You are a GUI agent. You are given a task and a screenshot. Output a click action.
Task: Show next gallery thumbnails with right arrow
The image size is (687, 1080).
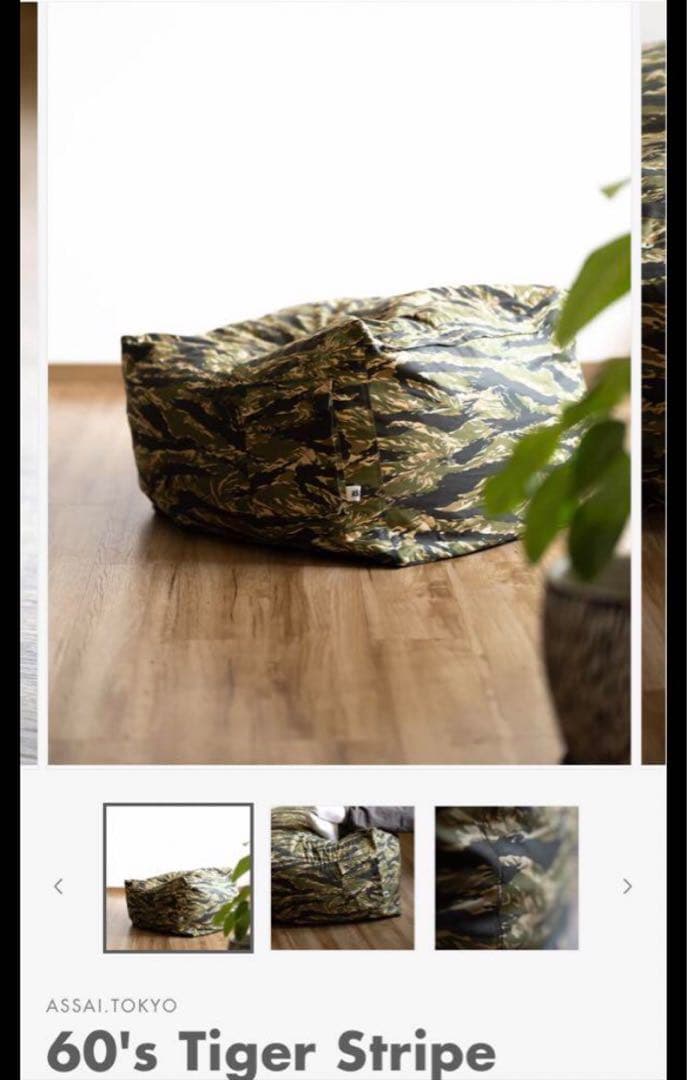[627, 886]
